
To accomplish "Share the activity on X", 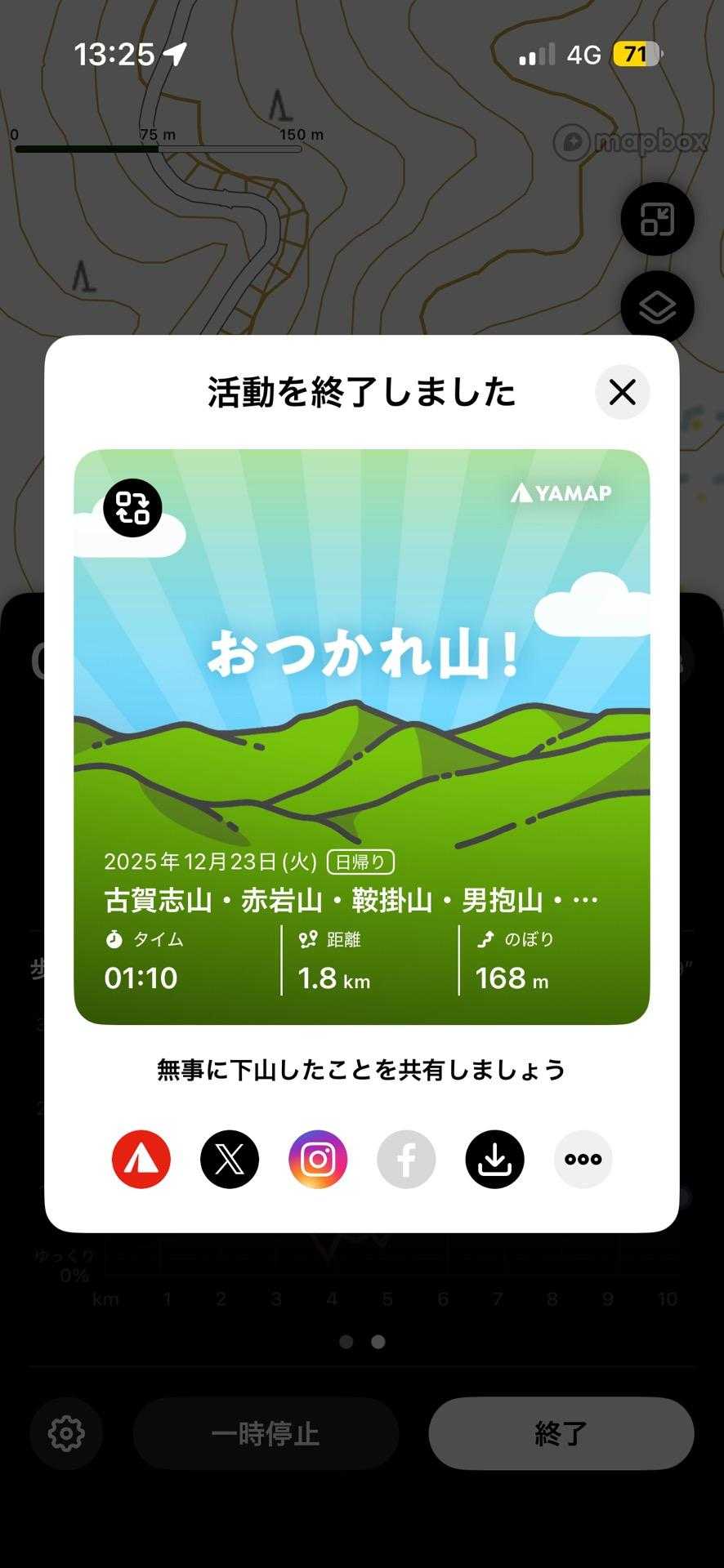I will coord(230,1159).
